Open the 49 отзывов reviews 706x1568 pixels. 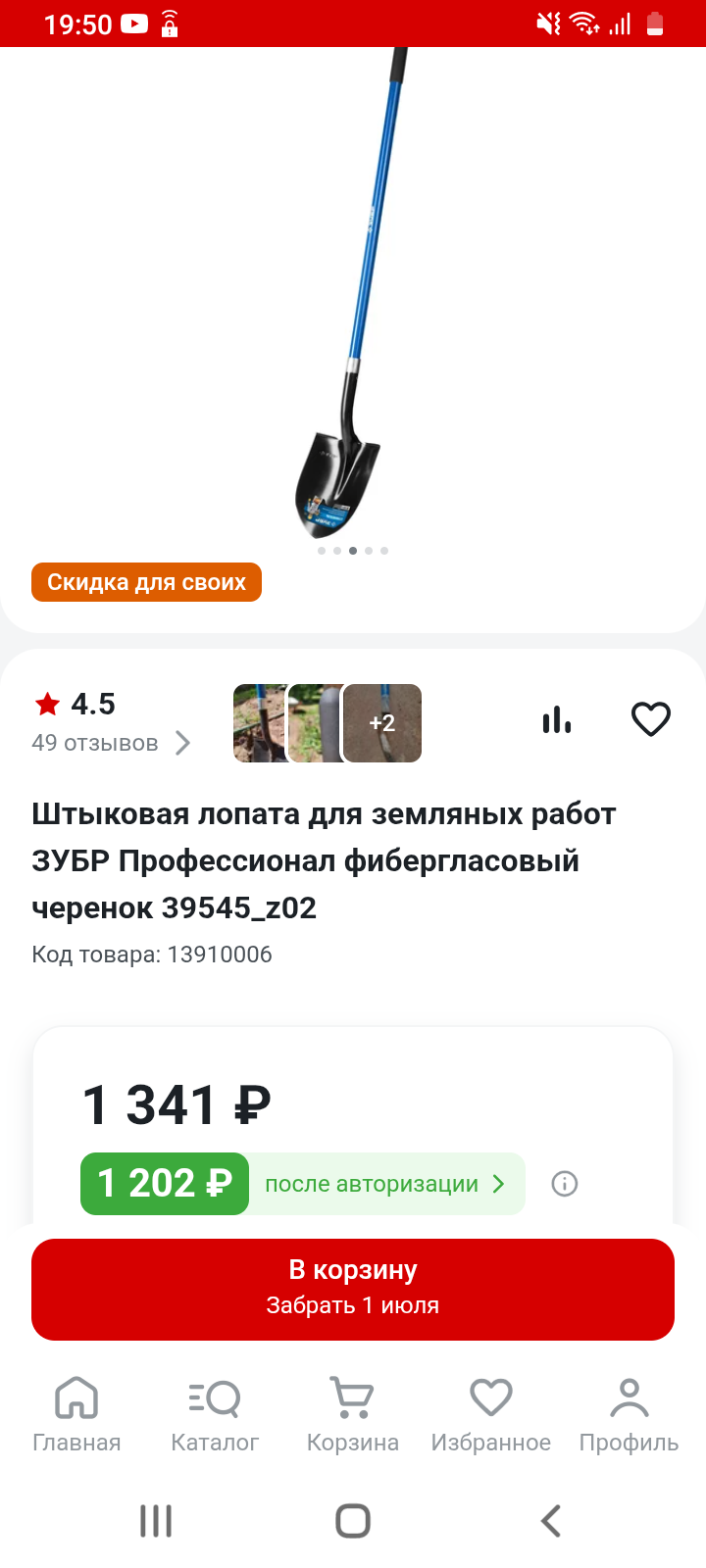click(x=111, y=743)
